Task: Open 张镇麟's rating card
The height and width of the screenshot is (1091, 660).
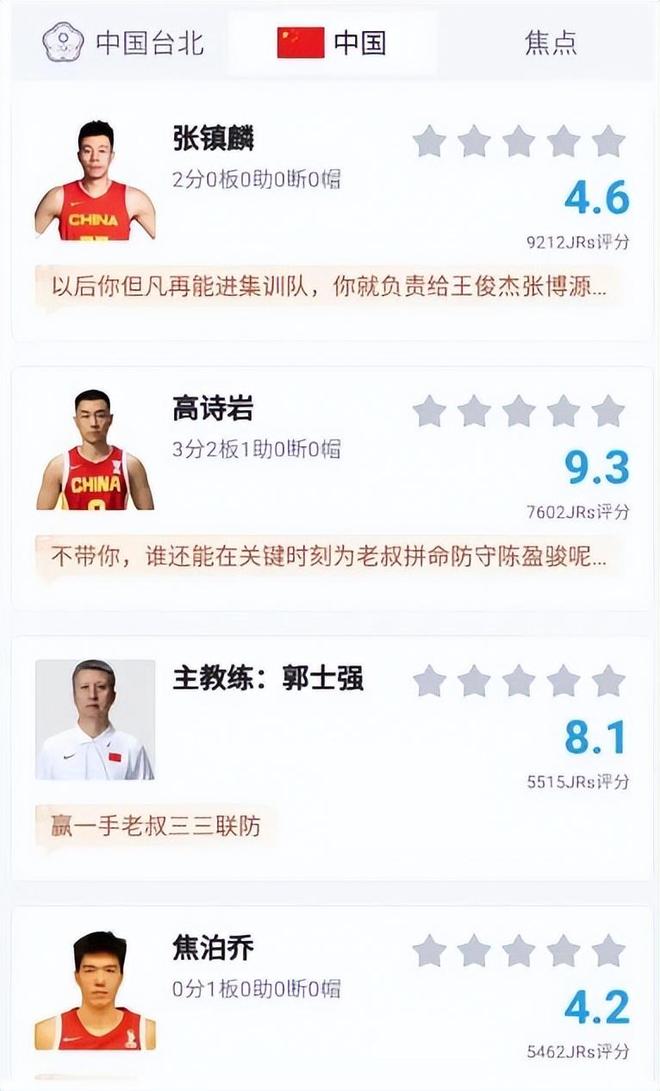Action: pos(214,139)
